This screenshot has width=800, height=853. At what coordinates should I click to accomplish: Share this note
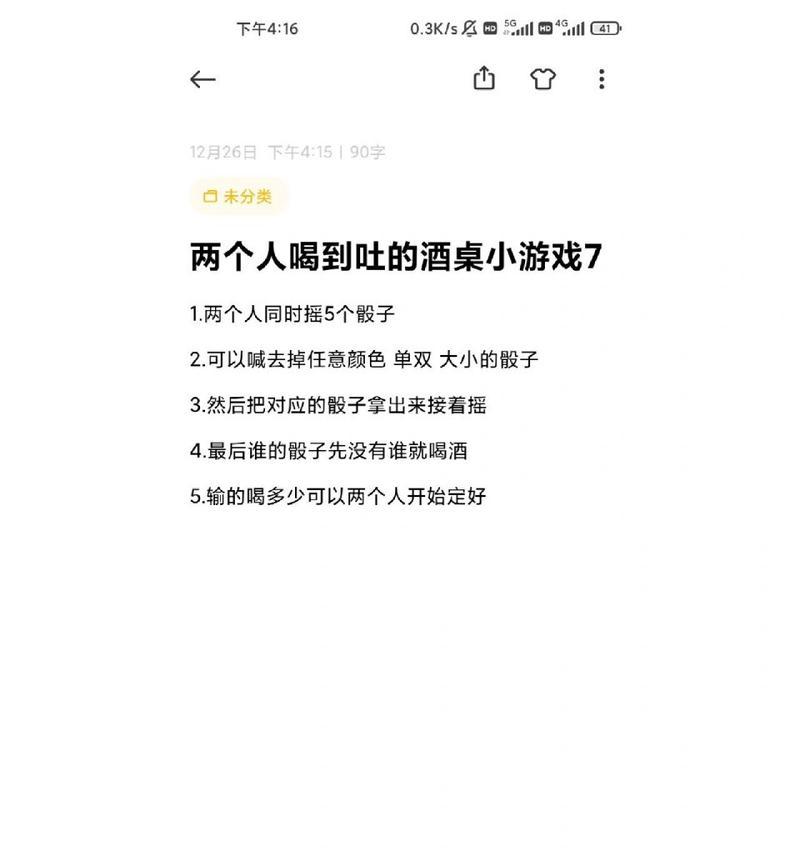484,79
